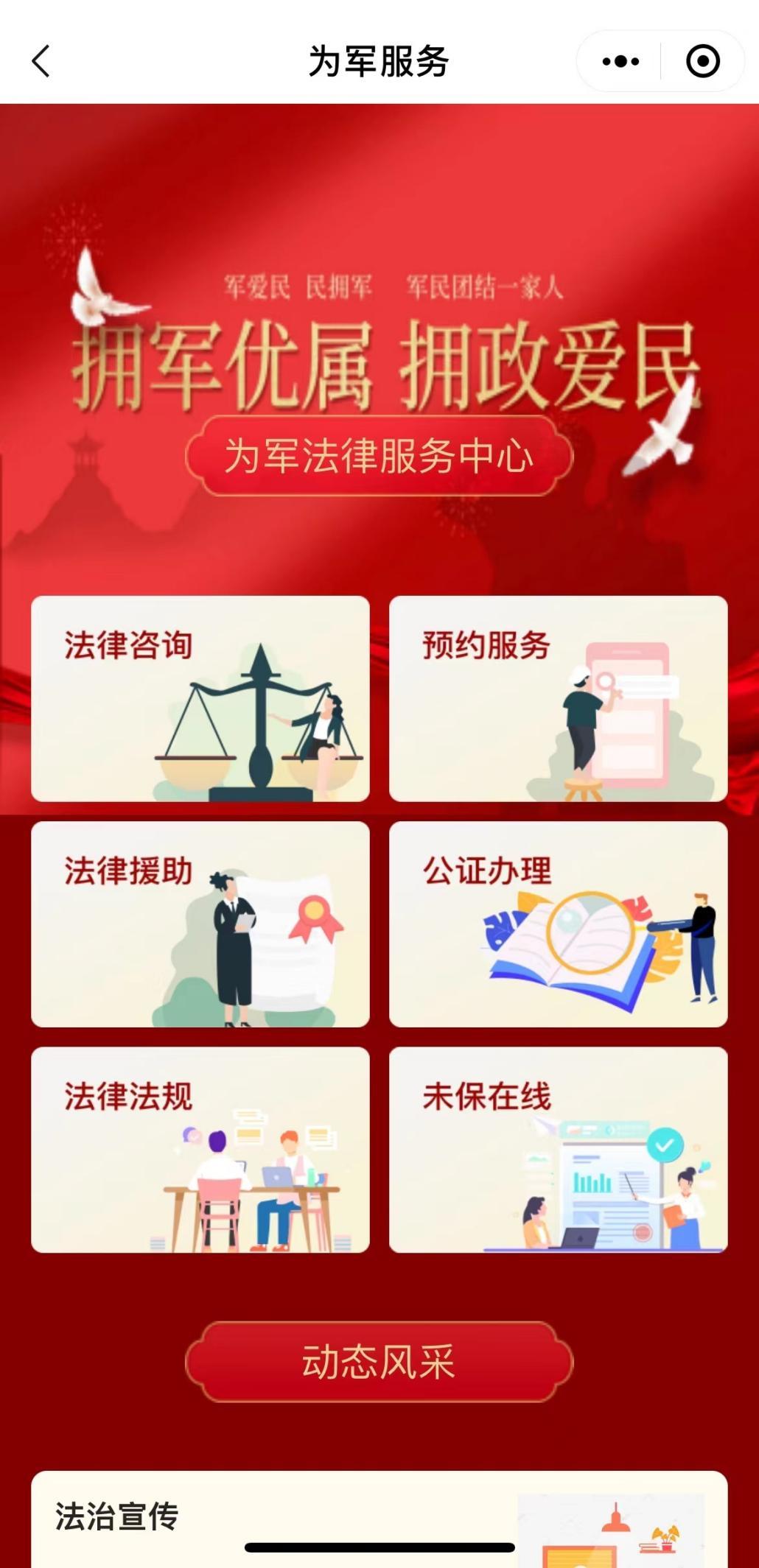Open the 公证办理 card
Screen dimensions: 759x1568
pos(558,924)
